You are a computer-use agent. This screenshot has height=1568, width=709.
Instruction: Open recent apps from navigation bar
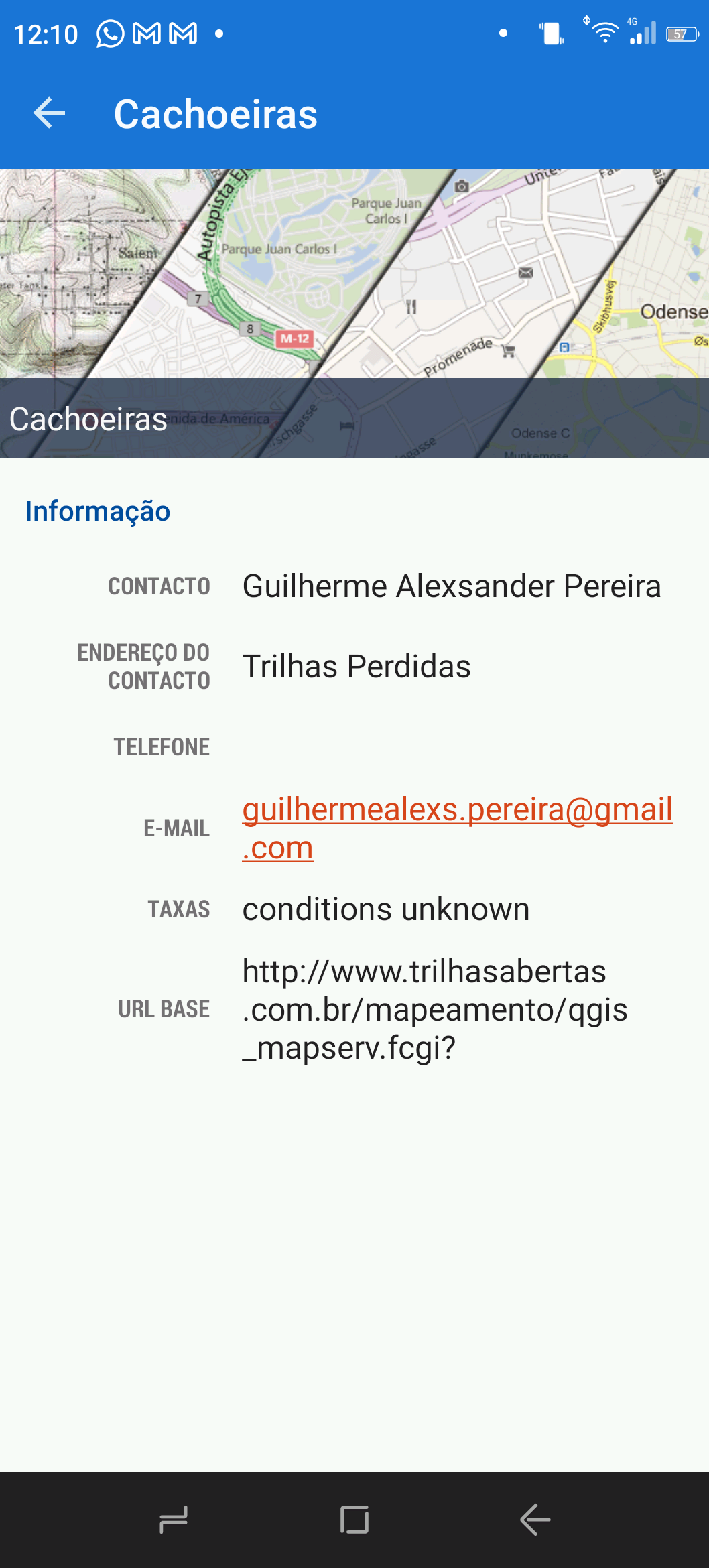pyautogui.click(x=174, y=1520)
